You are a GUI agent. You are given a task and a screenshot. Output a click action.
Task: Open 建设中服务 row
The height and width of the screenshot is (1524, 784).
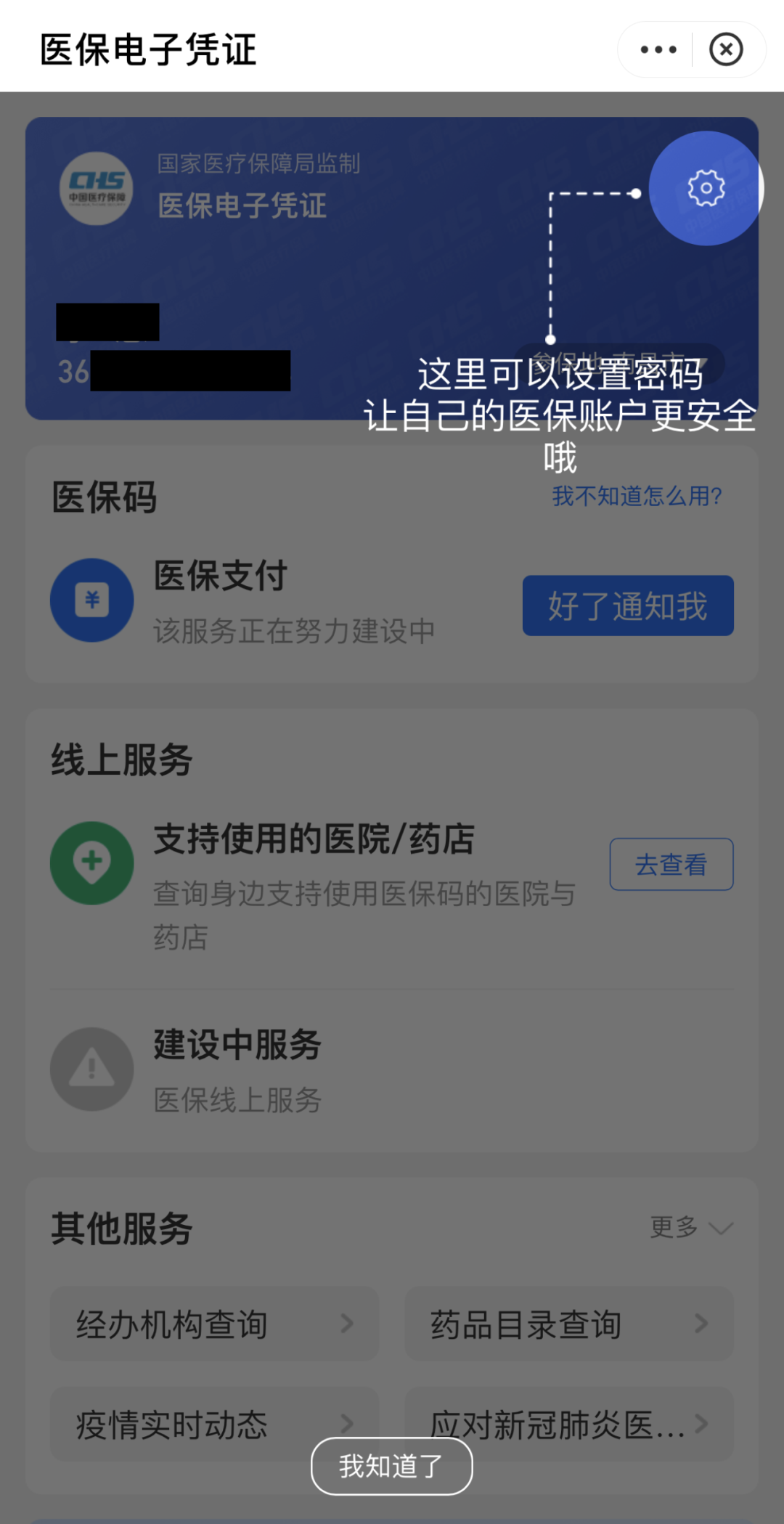coord(392,1069)
